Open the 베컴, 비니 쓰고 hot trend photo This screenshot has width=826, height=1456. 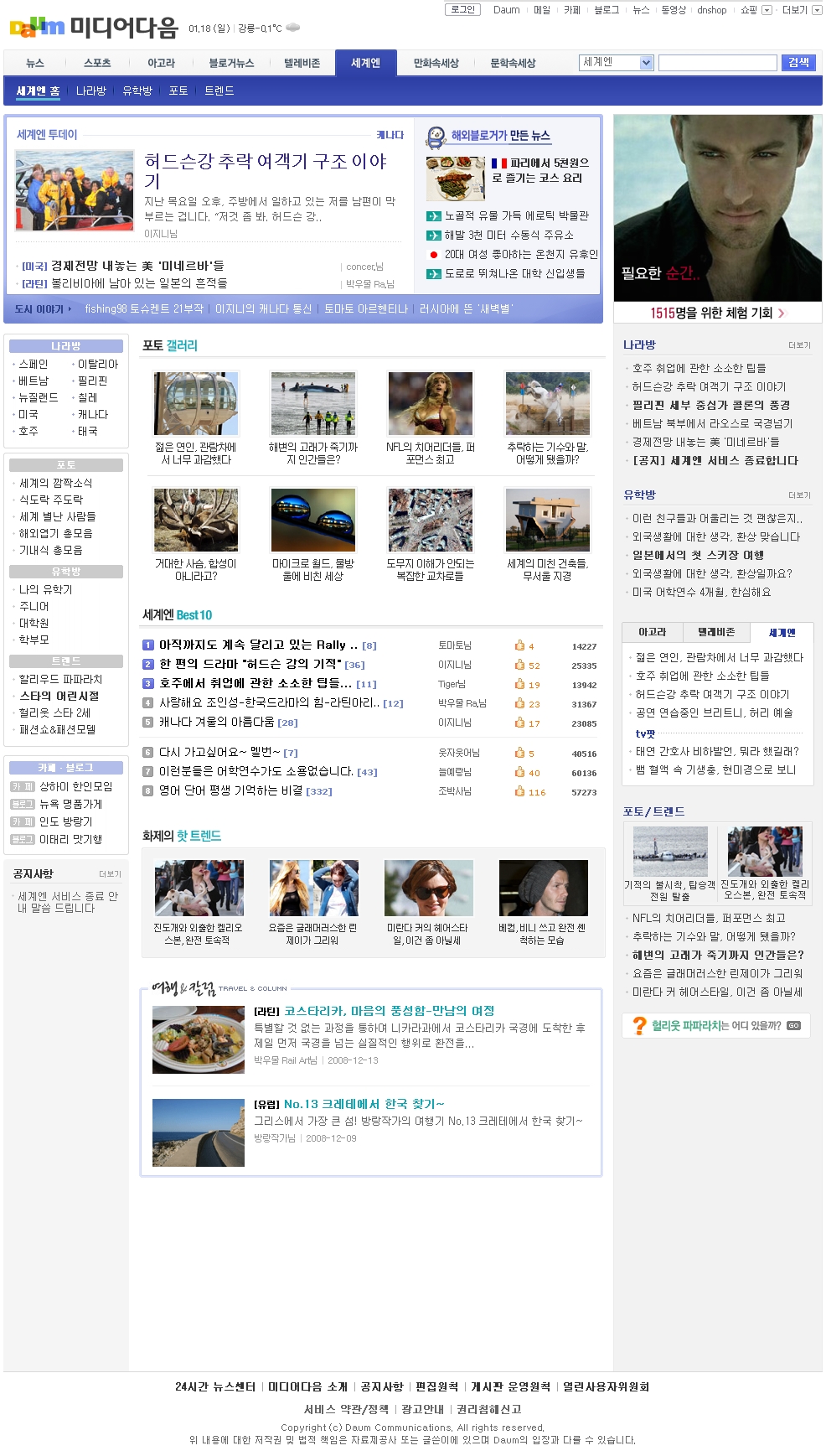tap(543, 889)
